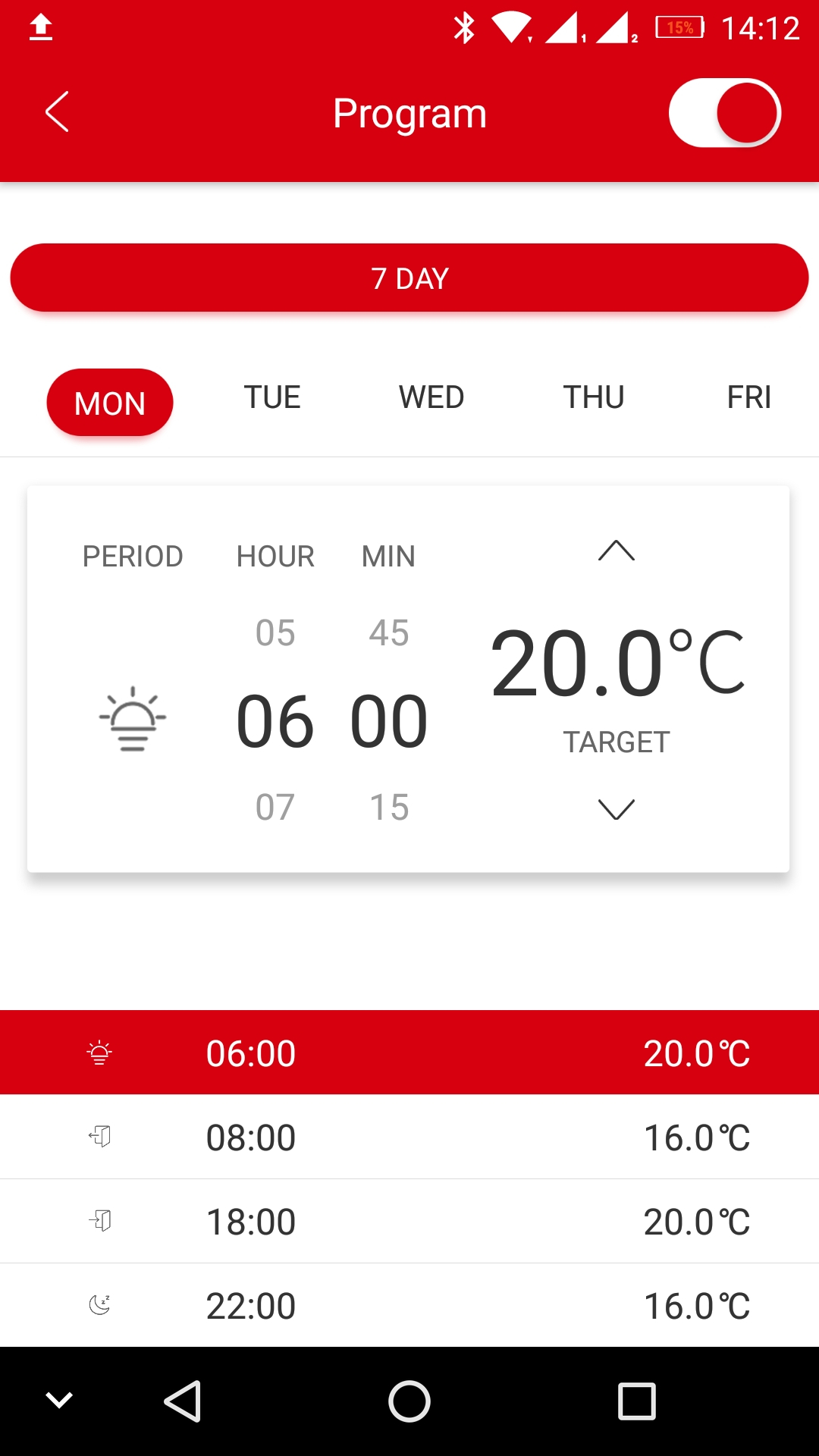819x1456 pixels.
Task: Select the 18:00 return period row
Action: pos(409,1221)
